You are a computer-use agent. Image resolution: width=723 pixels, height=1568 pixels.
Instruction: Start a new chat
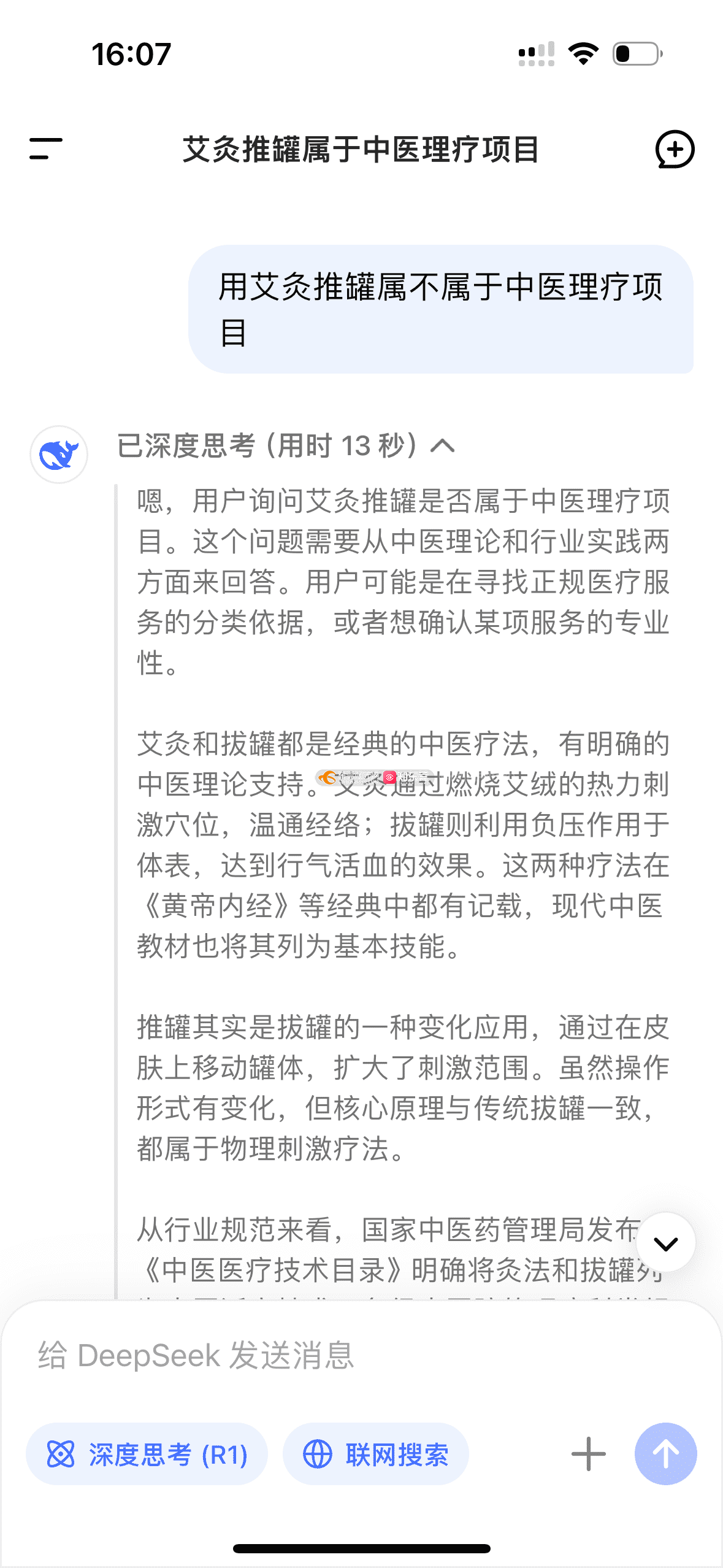[674, 149]
